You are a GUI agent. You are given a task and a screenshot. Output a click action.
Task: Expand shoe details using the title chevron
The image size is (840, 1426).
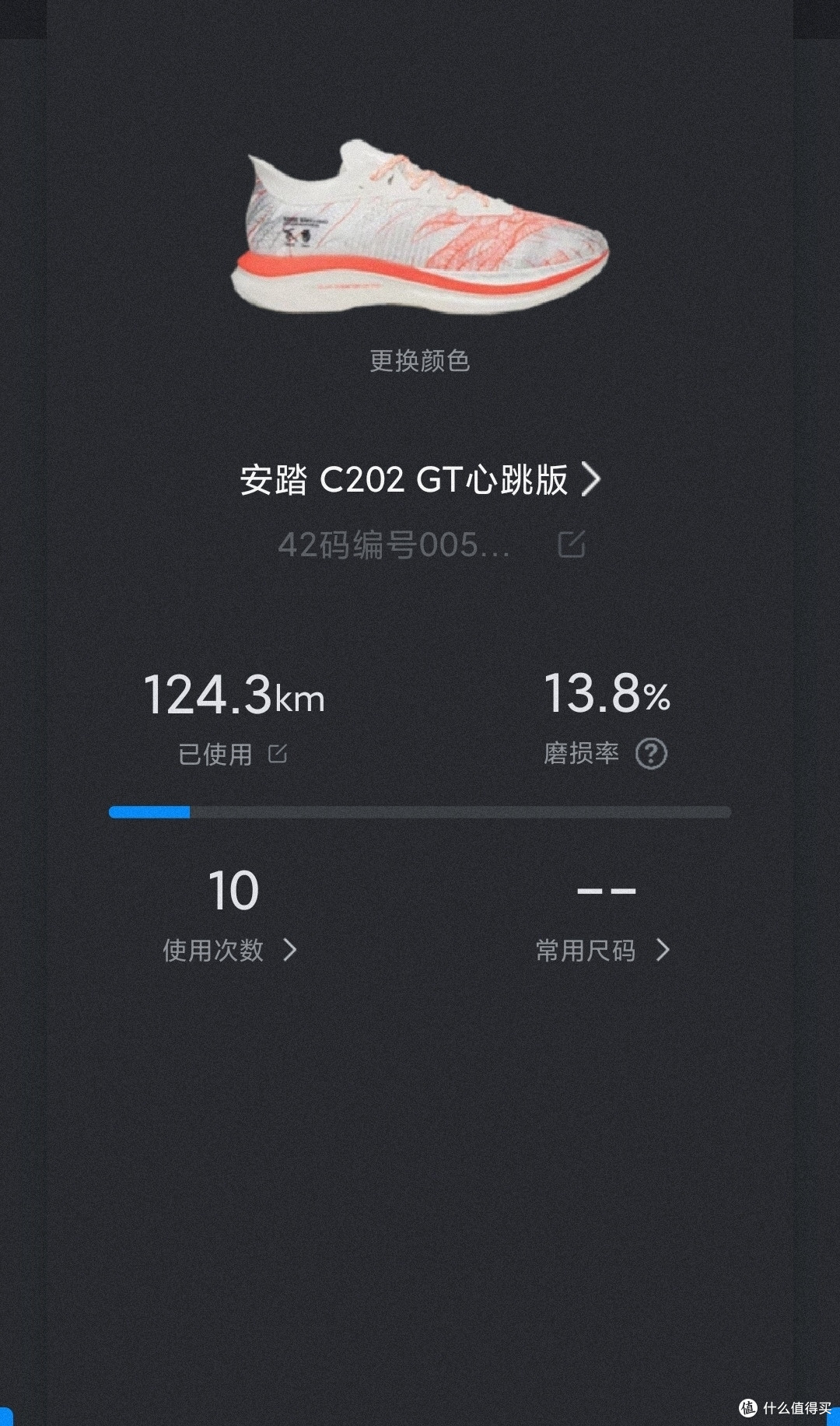coord(594,480)
